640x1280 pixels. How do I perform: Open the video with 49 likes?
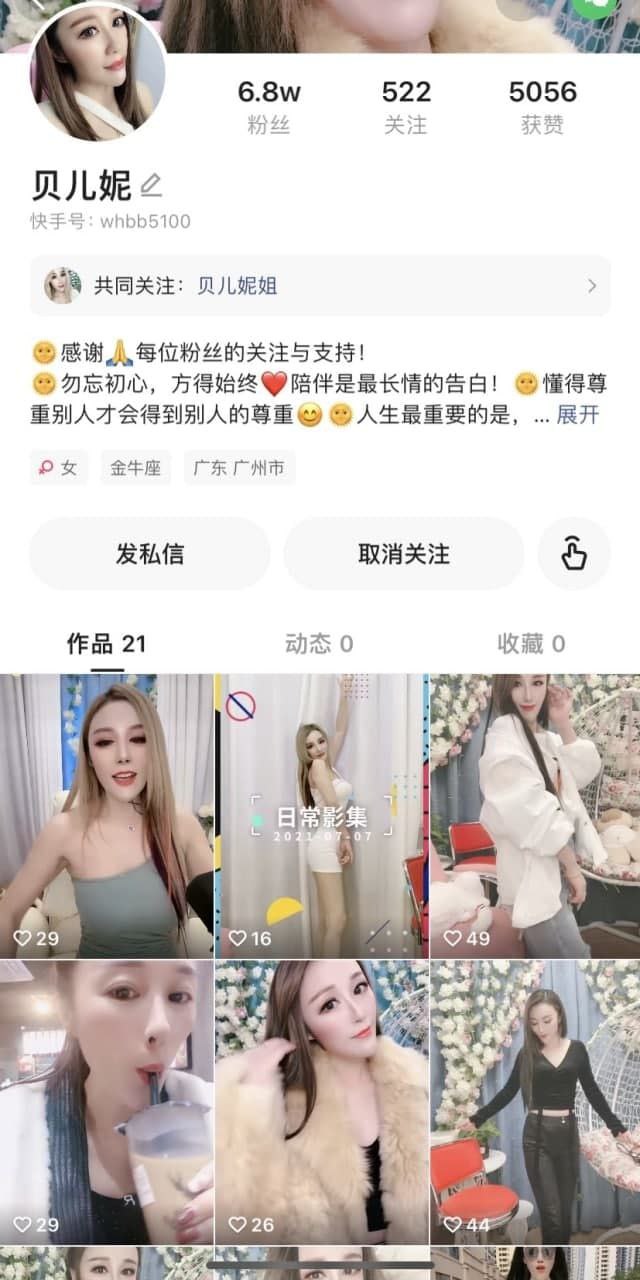534,815
